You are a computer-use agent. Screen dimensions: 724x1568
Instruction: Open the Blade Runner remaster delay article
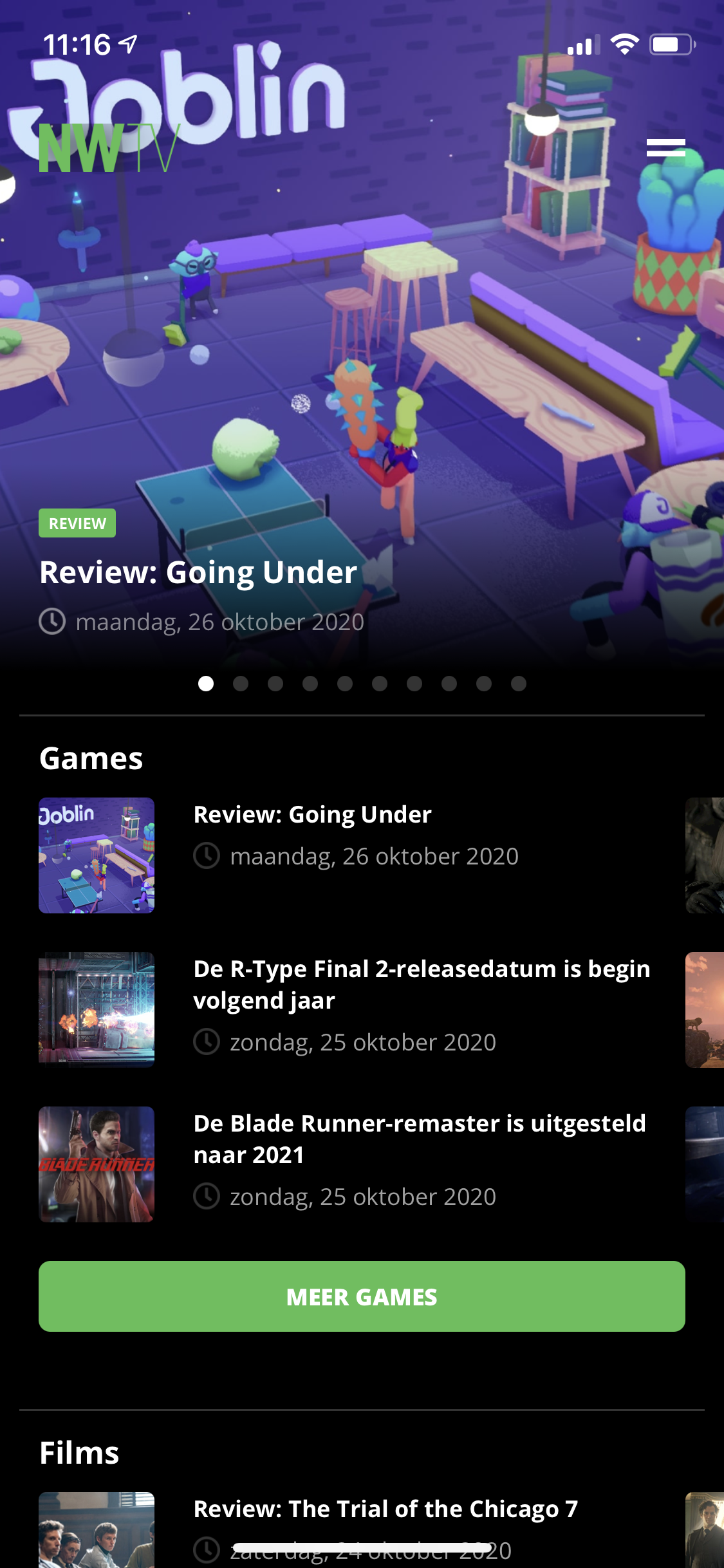click(419, 1139)
